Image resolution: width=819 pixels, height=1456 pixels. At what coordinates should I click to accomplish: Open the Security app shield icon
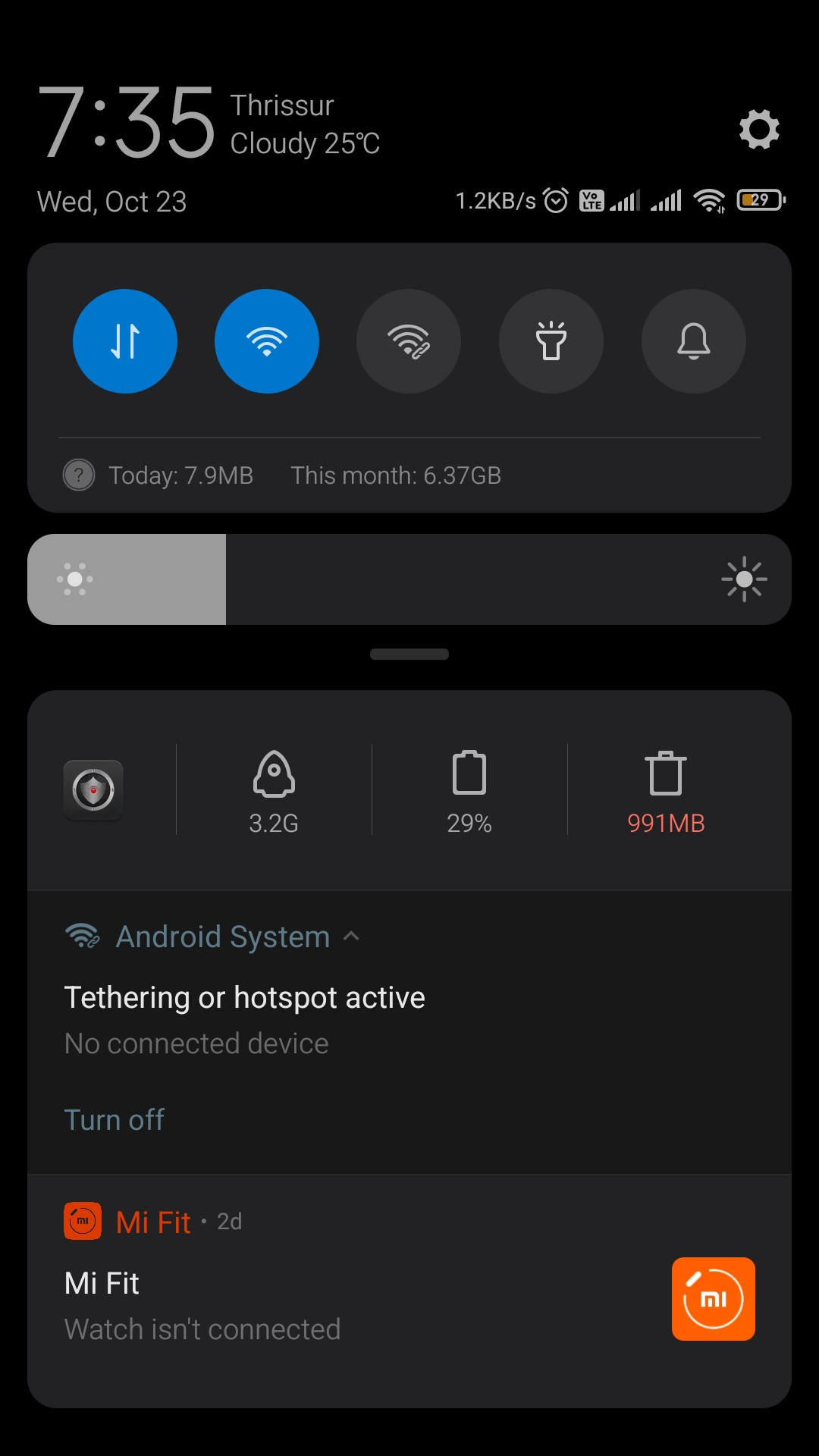click(x=93, y=790)
